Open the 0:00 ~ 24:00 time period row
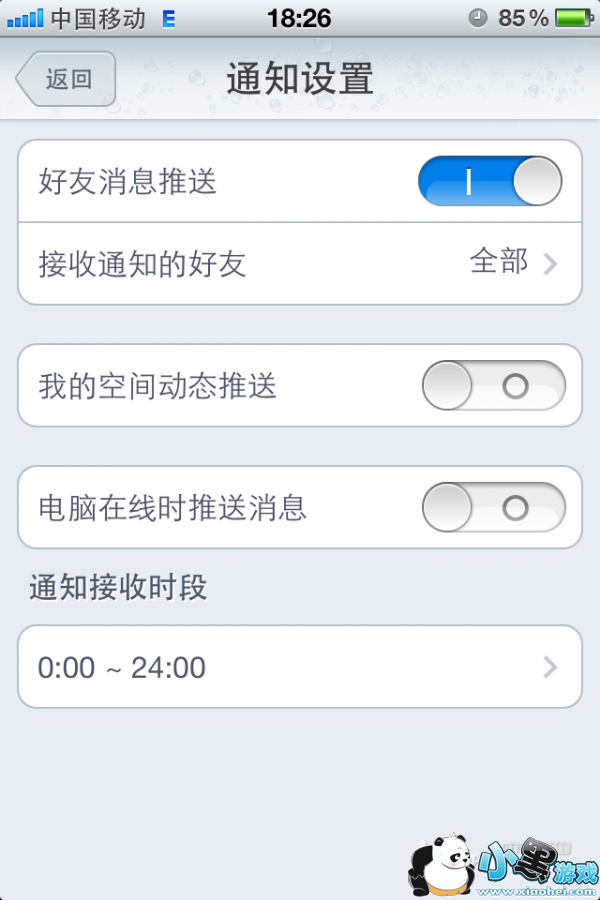 click(299, 667)
